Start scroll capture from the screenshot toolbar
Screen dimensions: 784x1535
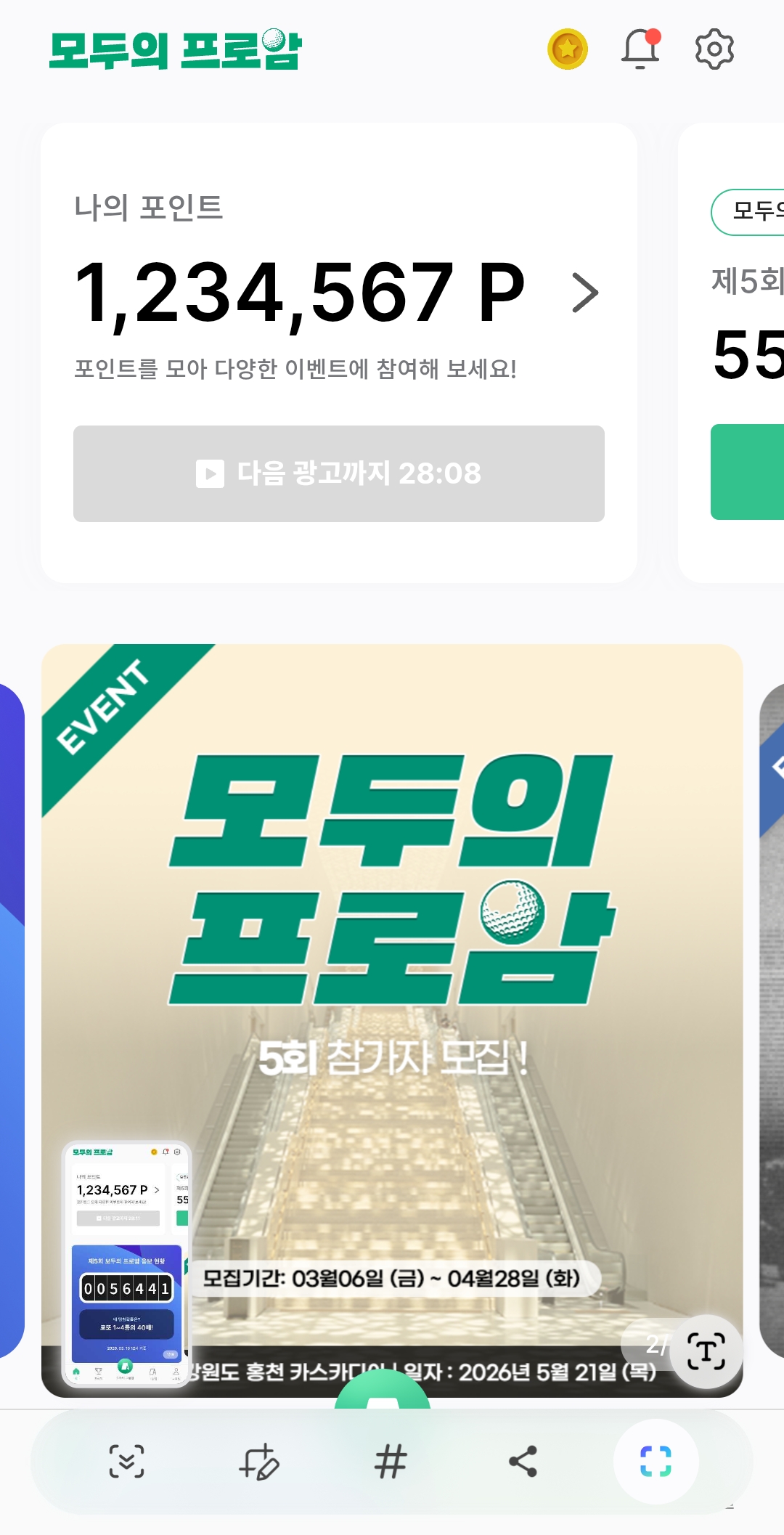click(x=127, y=1461)
